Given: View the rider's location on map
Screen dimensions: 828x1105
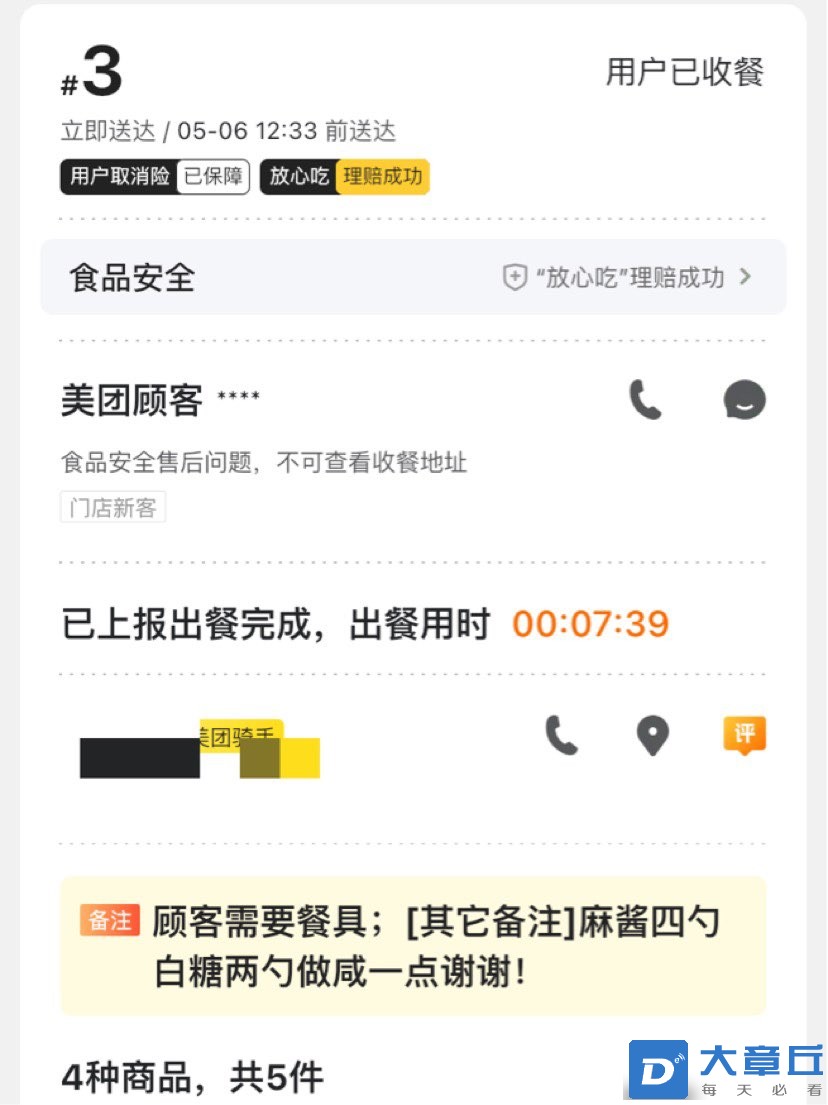Looking at the screenshot, I should click(x=653, y=737).
